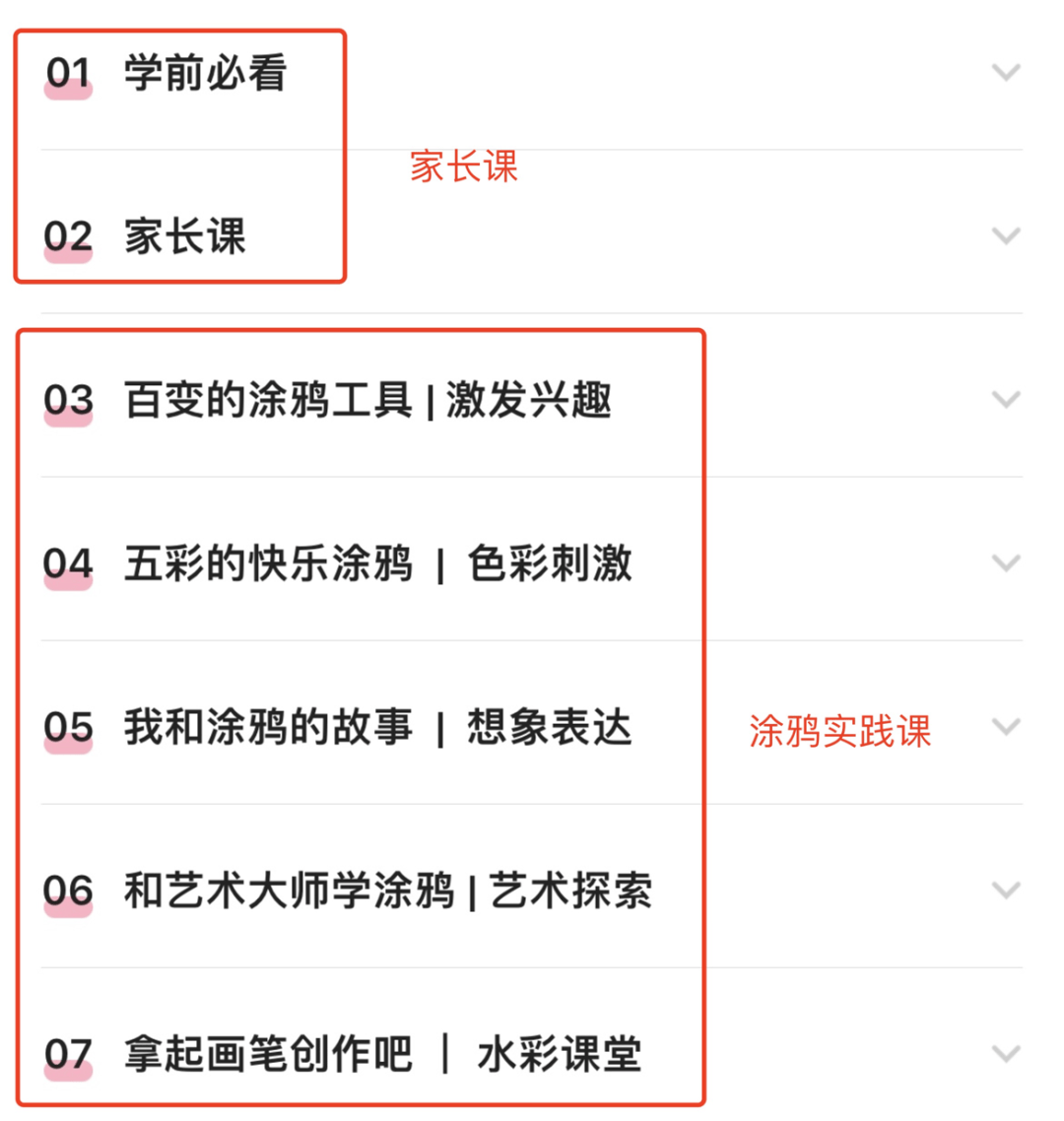Expand 04 五彩的快乐涂鸦 chapter
Viewport: 1064px width, 1121px height.
(1005, 563)
